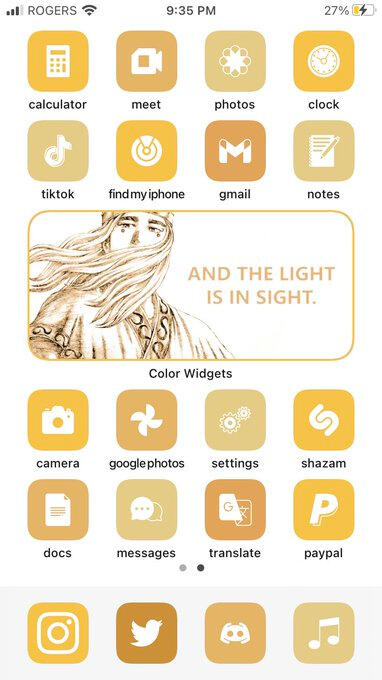Open the clock app
Image resolution: width=382 pixels, height=680 pixels.
click(324, 61)
